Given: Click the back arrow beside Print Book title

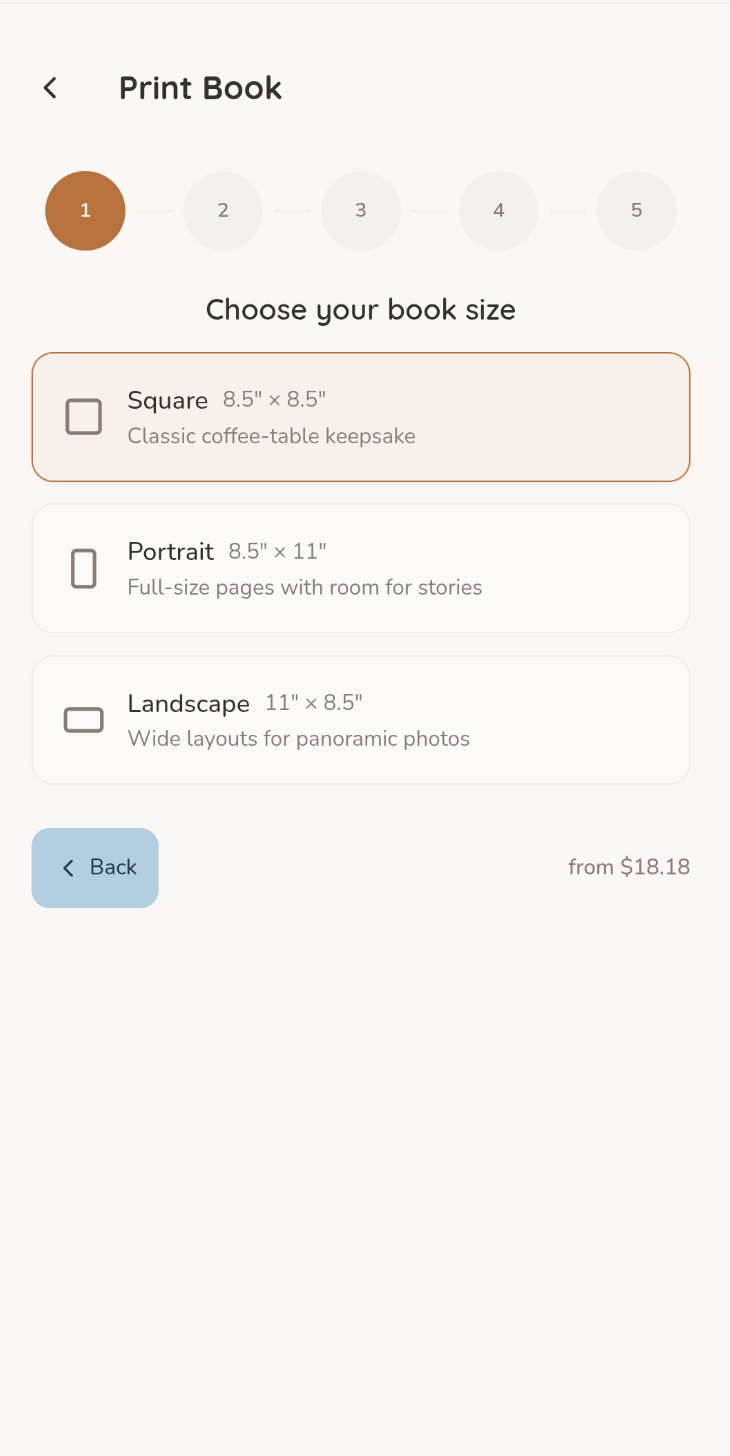Looking at the screenshot, I should click(49, 88).
